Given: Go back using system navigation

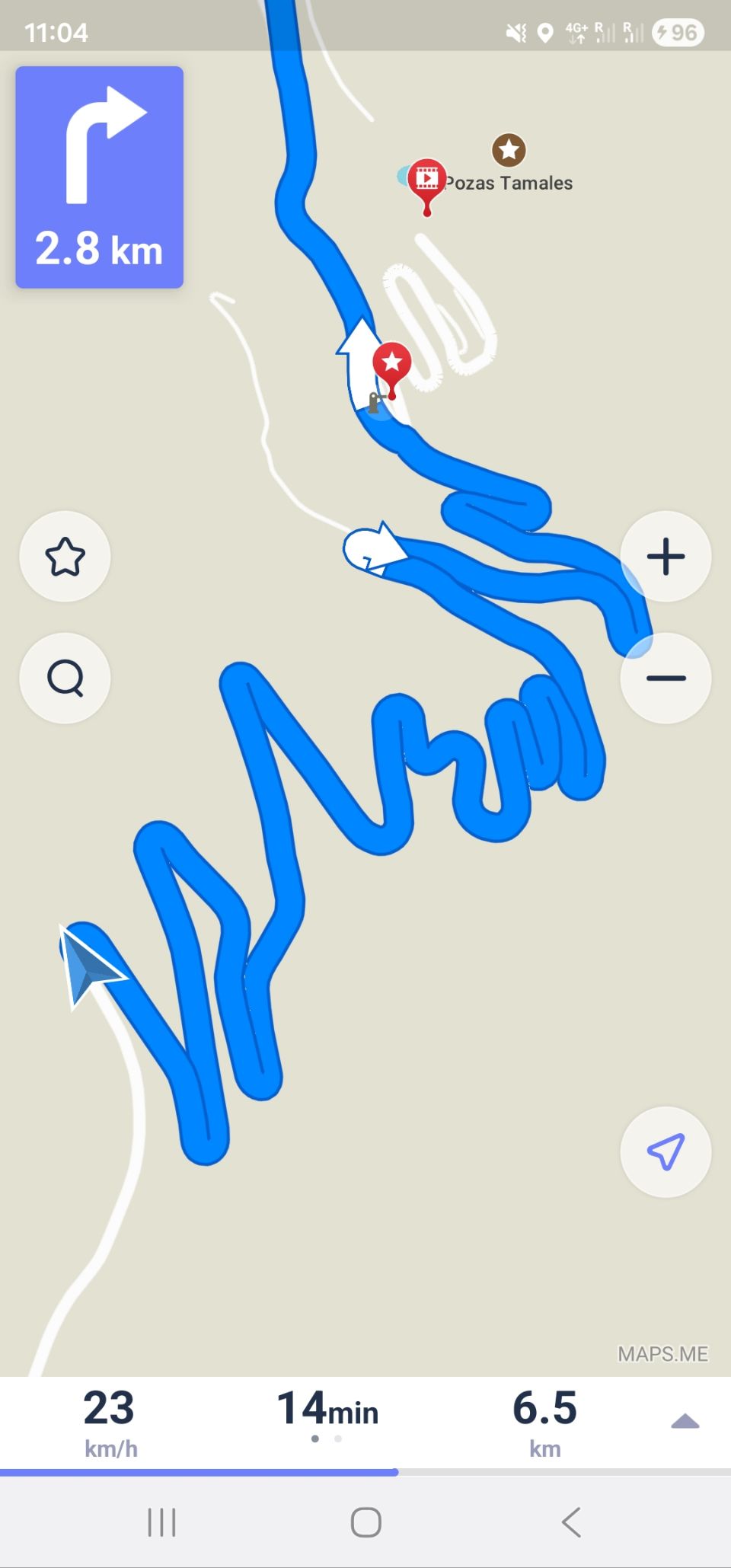Looking at the screenshot, I should 571,1522.
